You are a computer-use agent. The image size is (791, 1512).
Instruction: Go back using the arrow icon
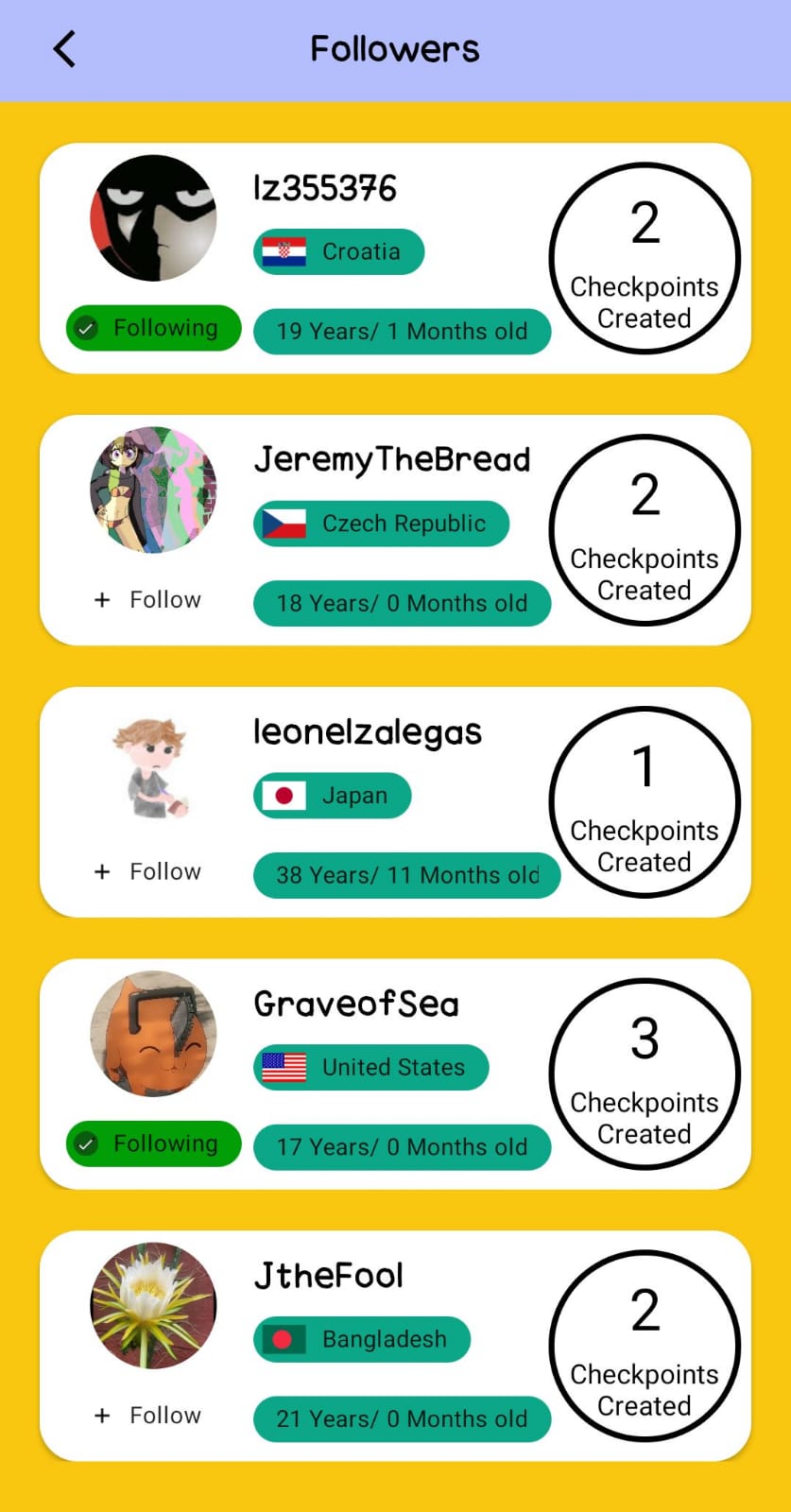(x=64, y=49)
